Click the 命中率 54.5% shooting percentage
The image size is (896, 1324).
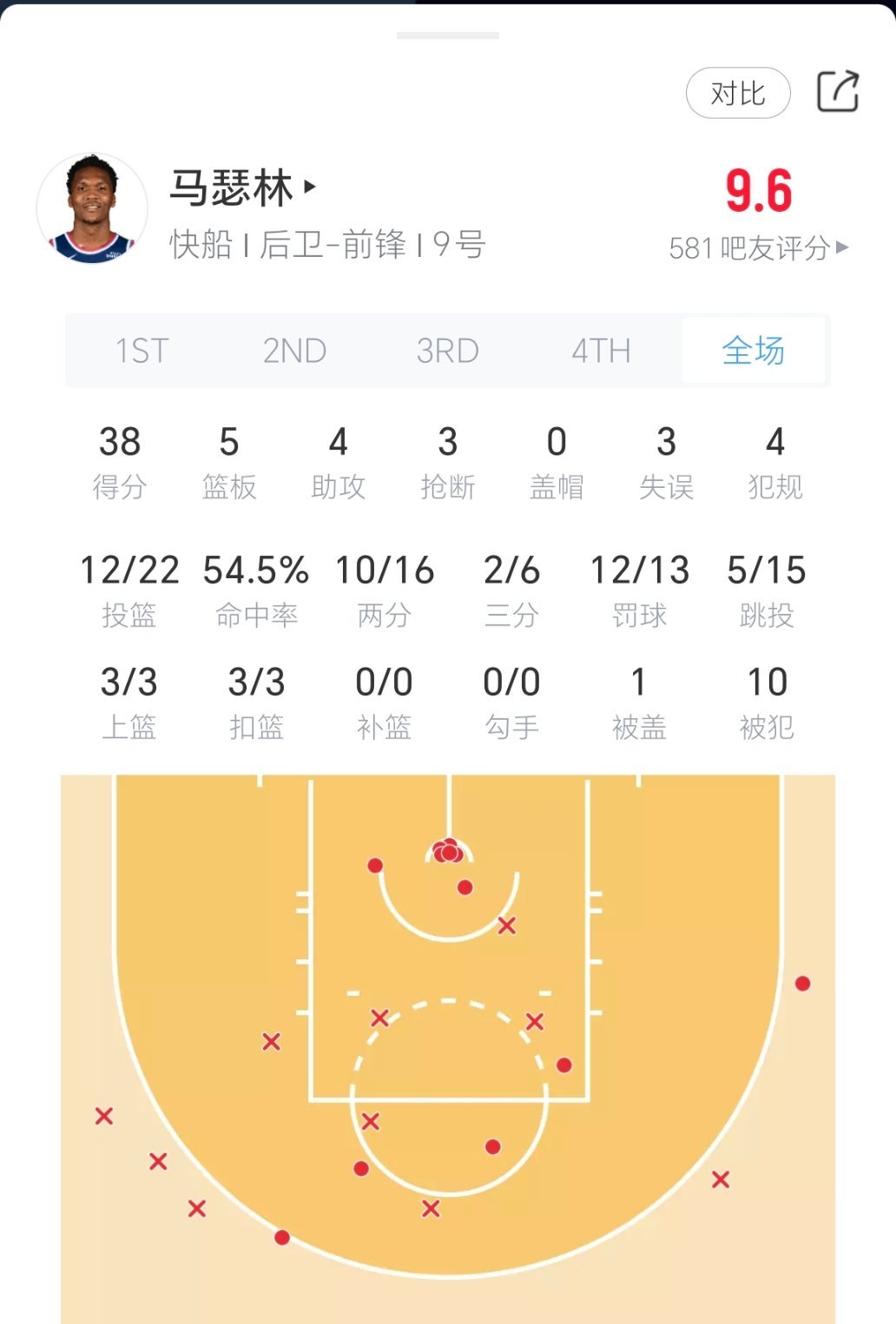256,571
